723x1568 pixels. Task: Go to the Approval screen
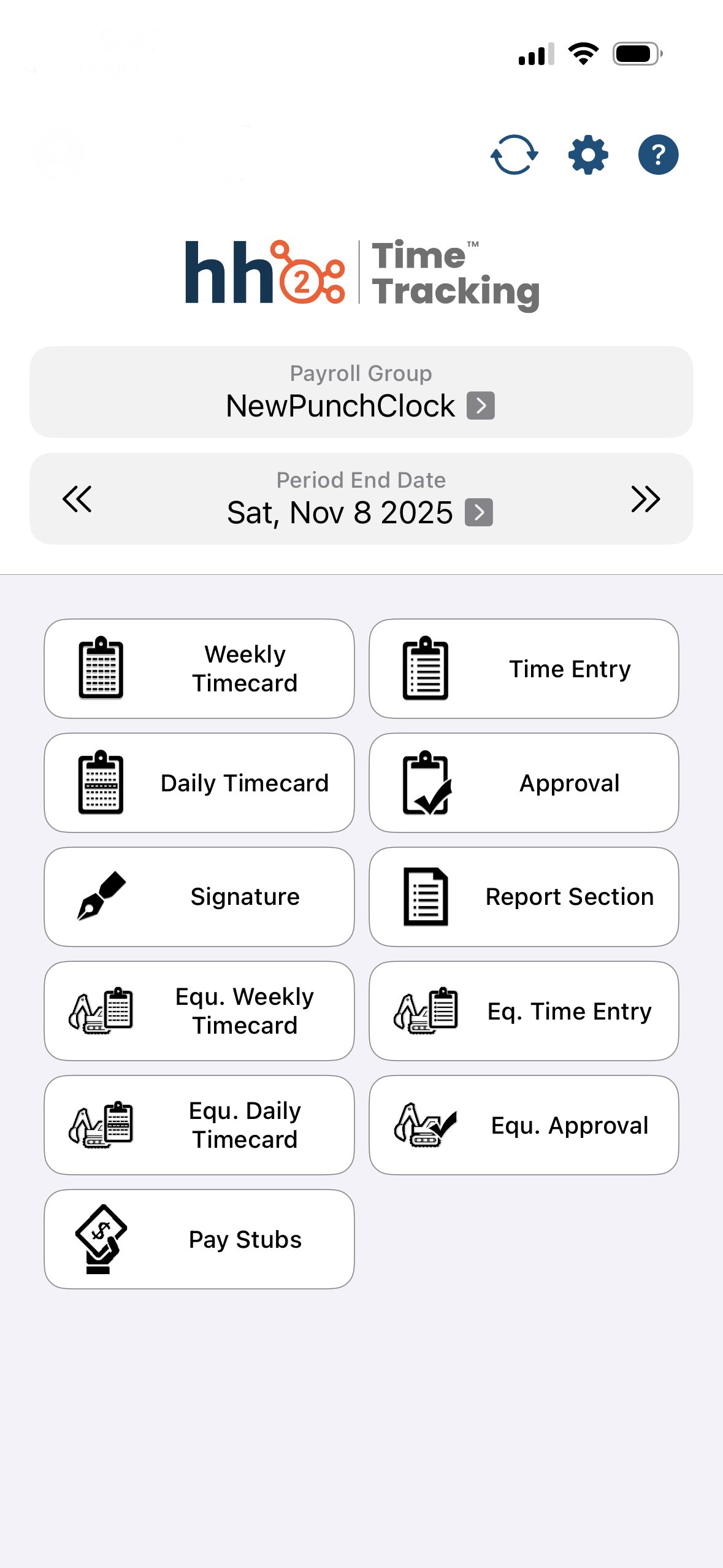pyautogui.click(x=524, y=783)
